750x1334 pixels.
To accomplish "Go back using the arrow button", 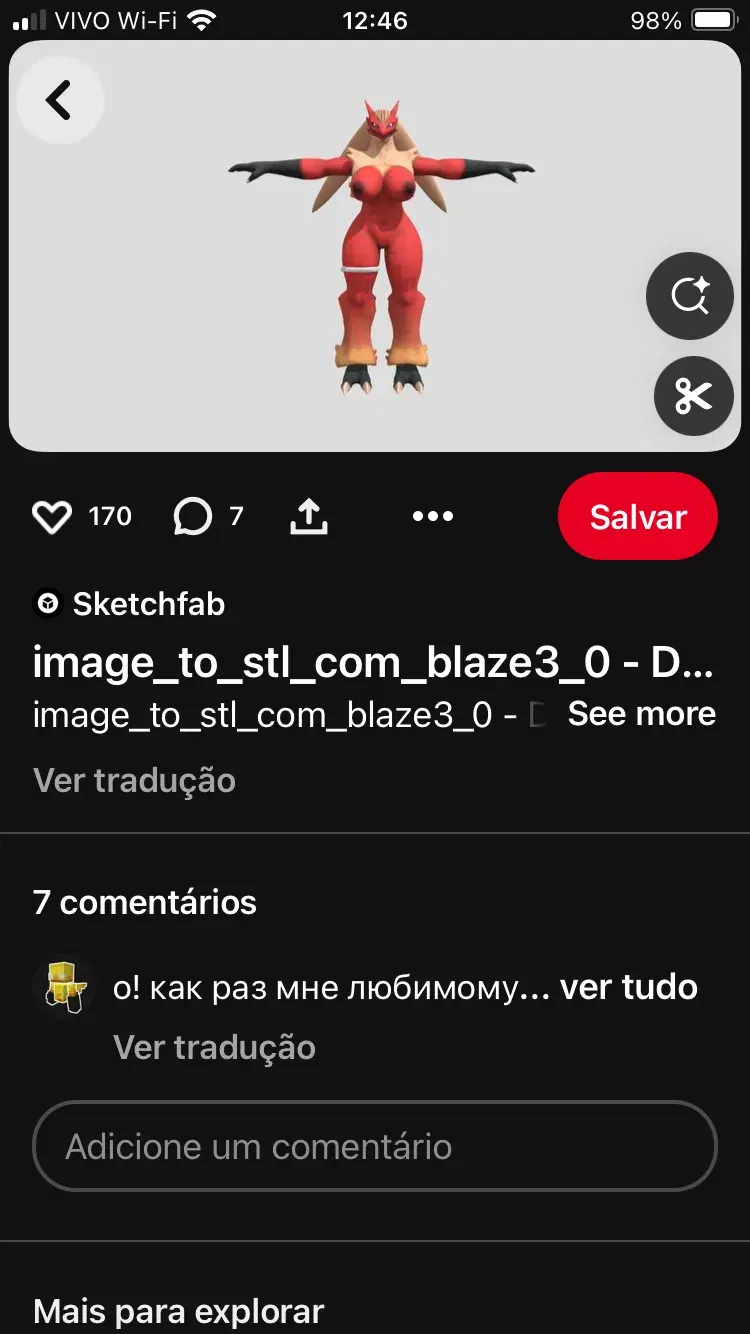I will coord(60,101).
